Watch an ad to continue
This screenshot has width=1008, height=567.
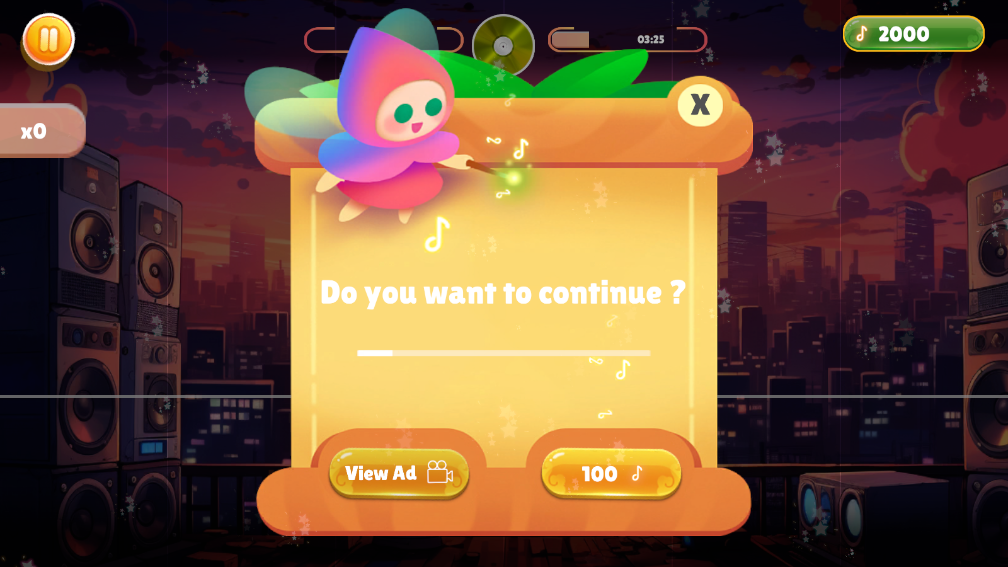[x=399, y=473]
